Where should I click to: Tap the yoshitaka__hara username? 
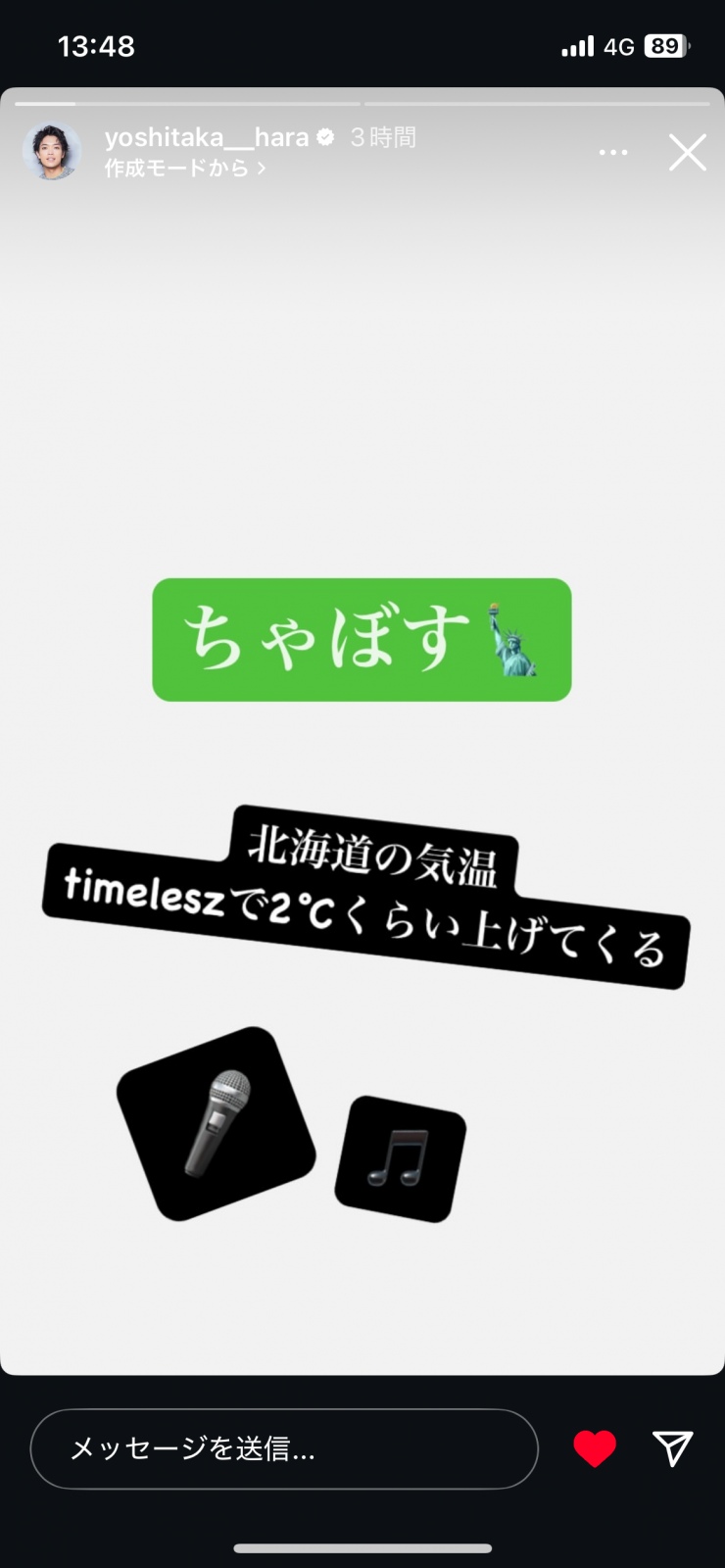207,137
